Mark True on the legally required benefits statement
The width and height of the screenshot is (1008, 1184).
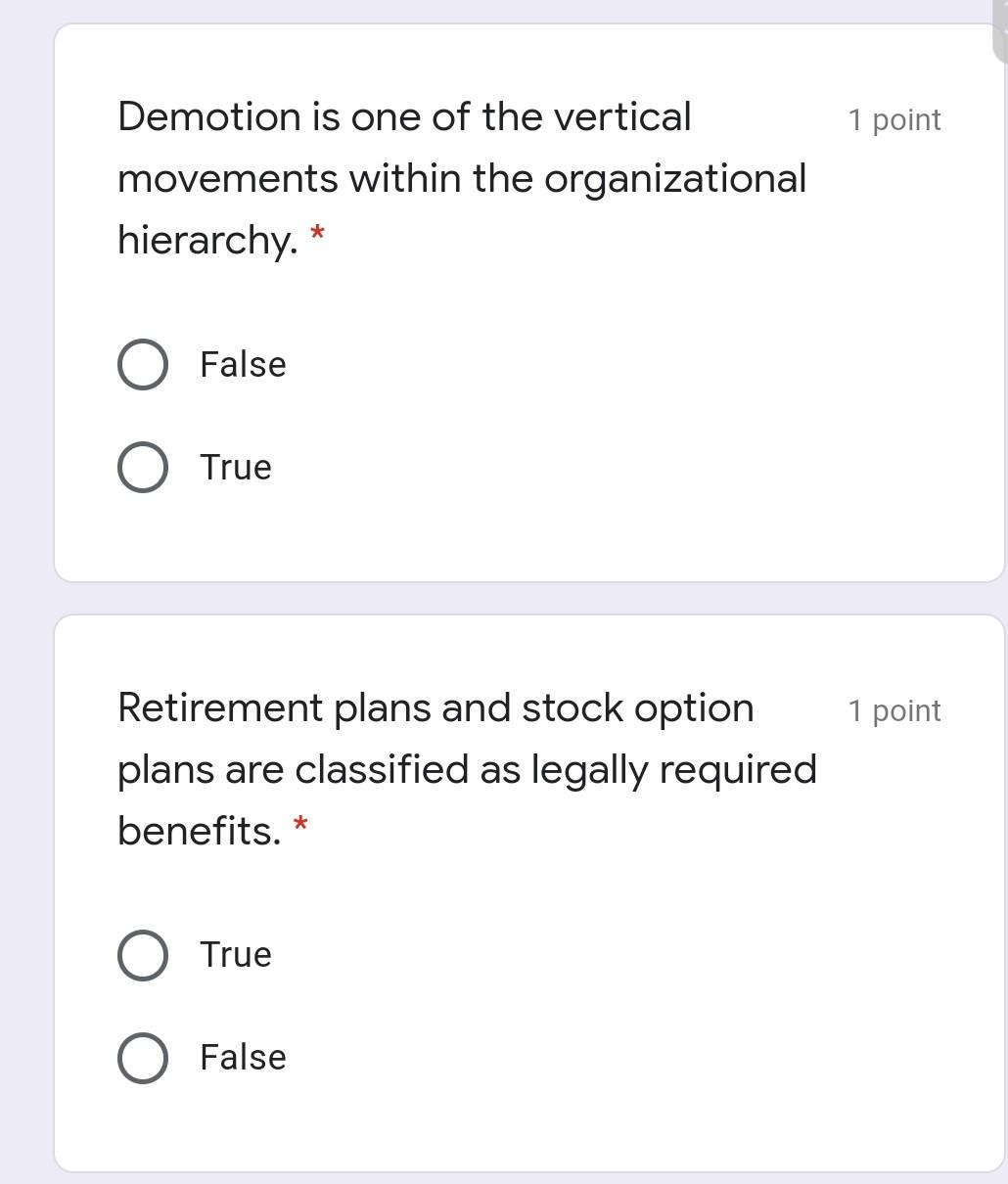coord(142,954)
